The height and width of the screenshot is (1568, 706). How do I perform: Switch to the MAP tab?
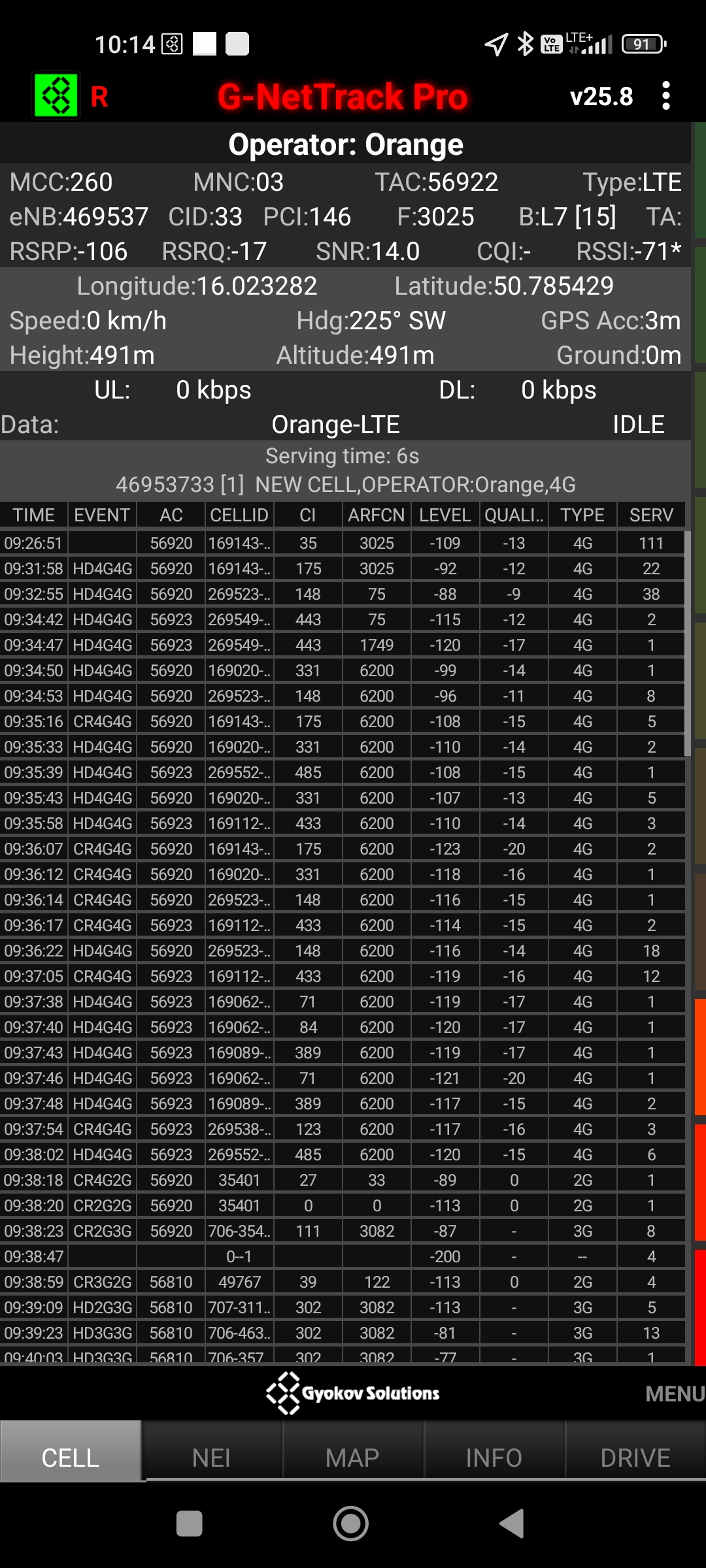click(x=352, y=1458)
